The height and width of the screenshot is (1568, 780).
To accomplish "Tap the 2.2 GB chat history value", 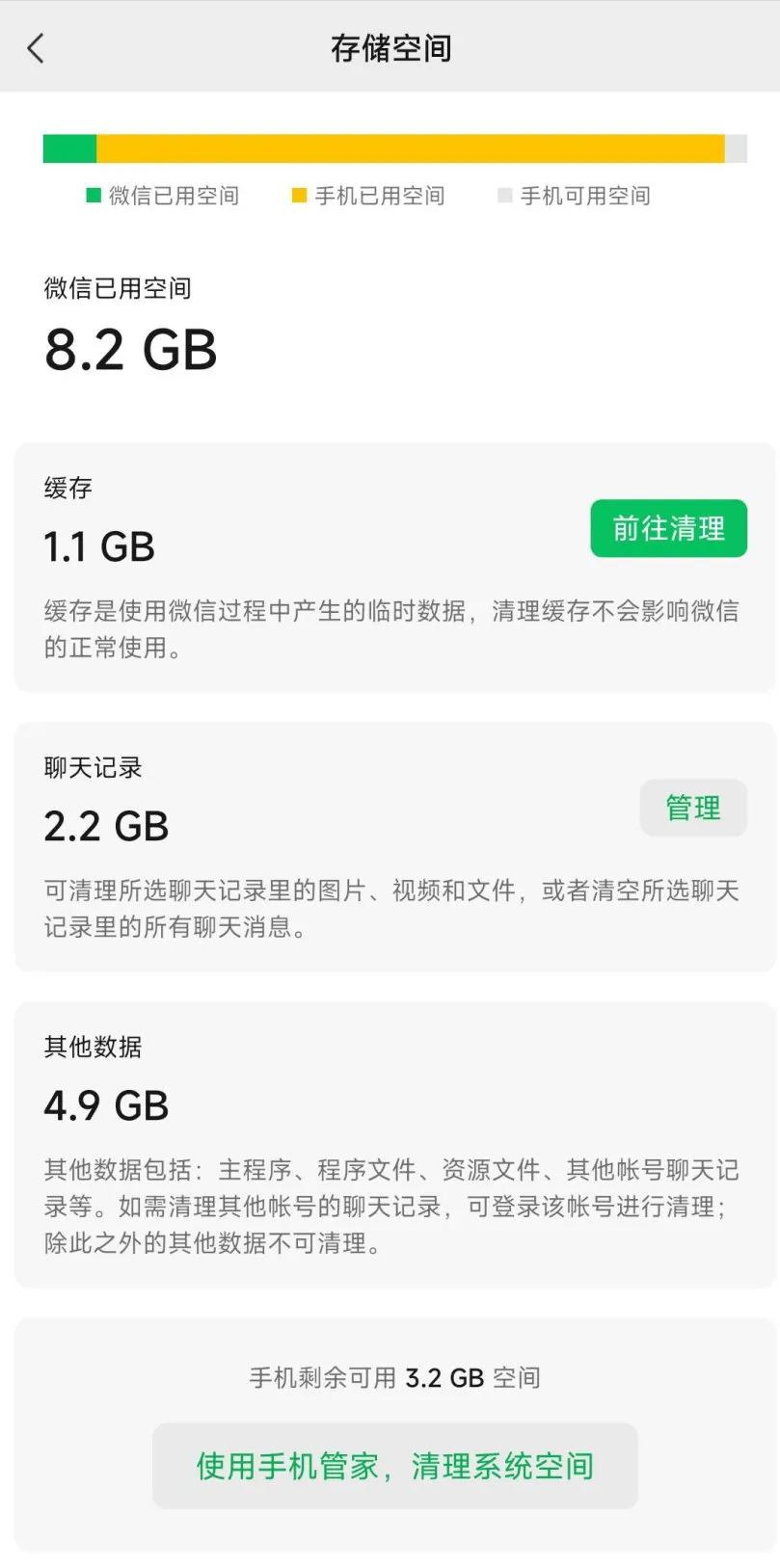I will 106,826.
